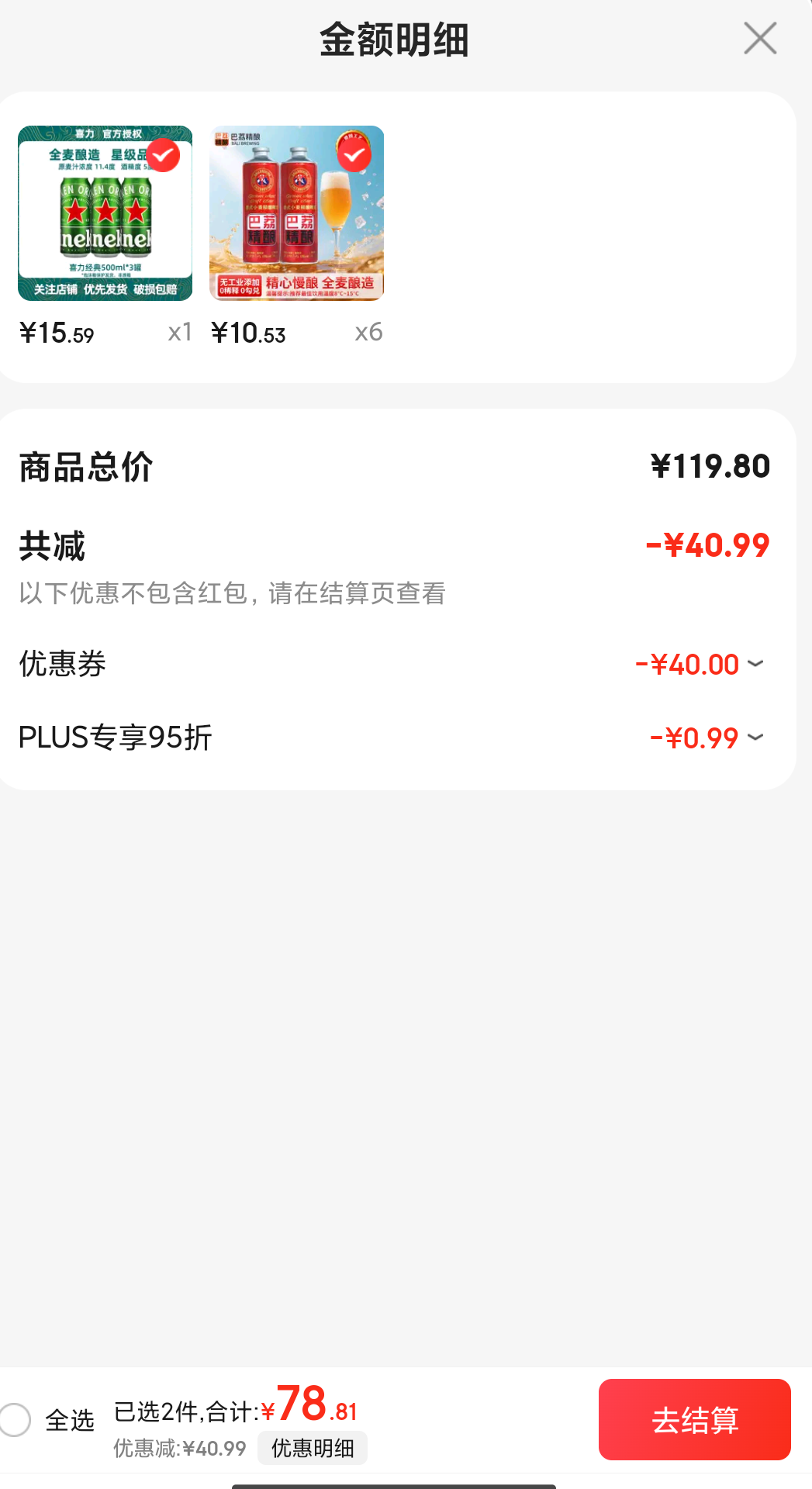Tap the 优惠明细 chip
The width and height of the screenshot is (812, 1489).
(x=313, y=1448)
